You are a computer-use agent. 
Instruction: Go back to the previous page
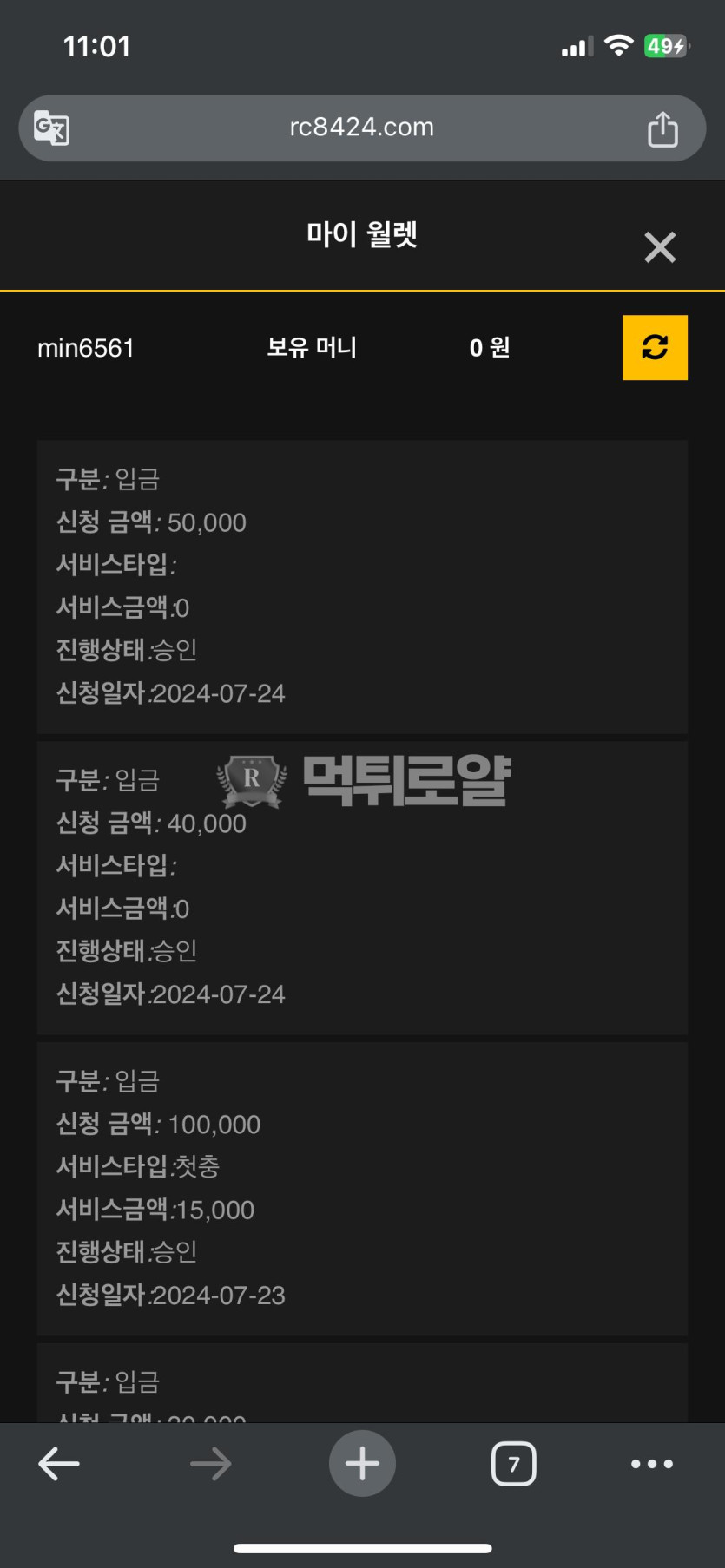[x=59, y=1464]
